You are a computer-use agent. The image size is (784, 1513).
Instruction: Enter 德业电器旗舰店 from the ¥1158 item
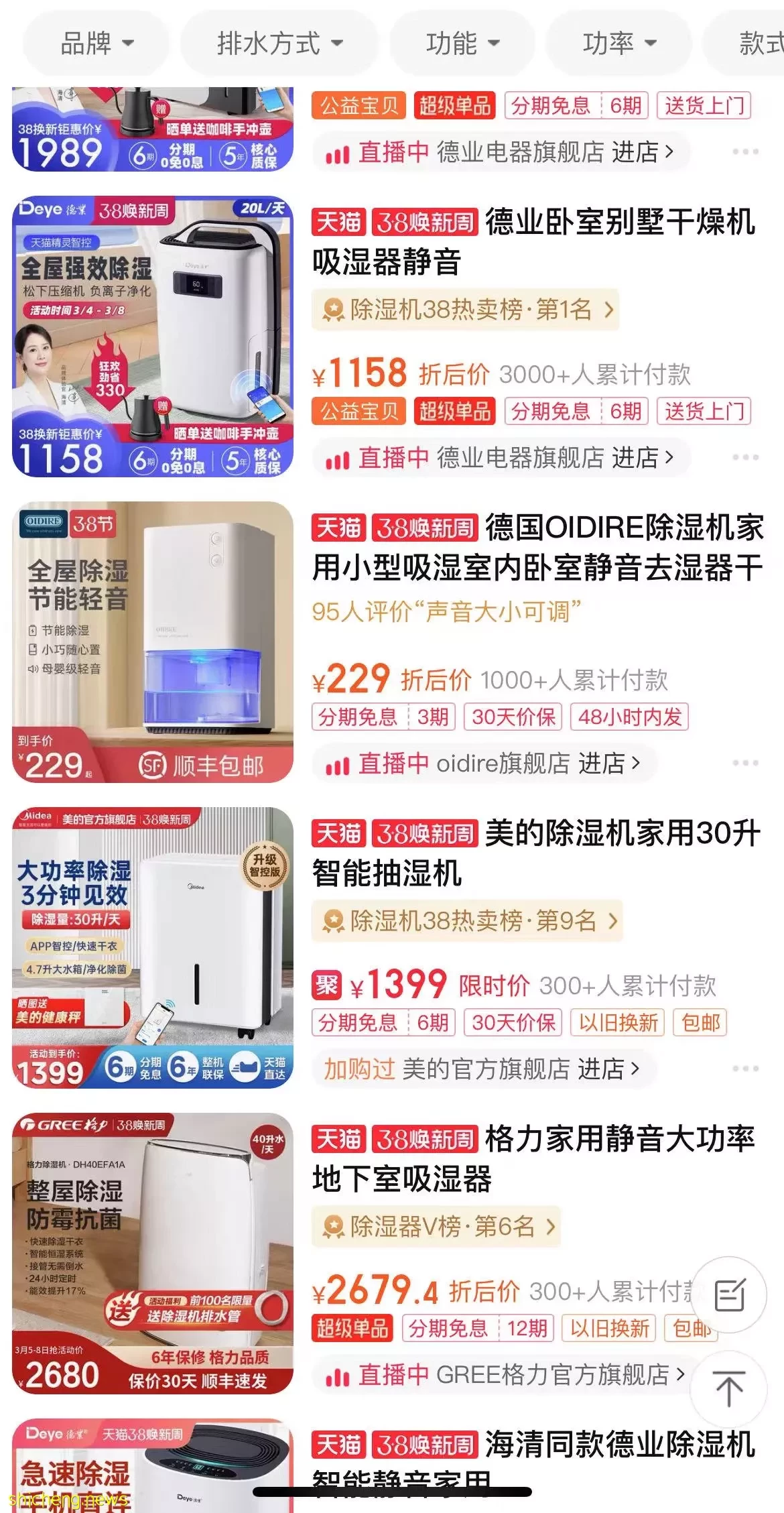[555, 458]
